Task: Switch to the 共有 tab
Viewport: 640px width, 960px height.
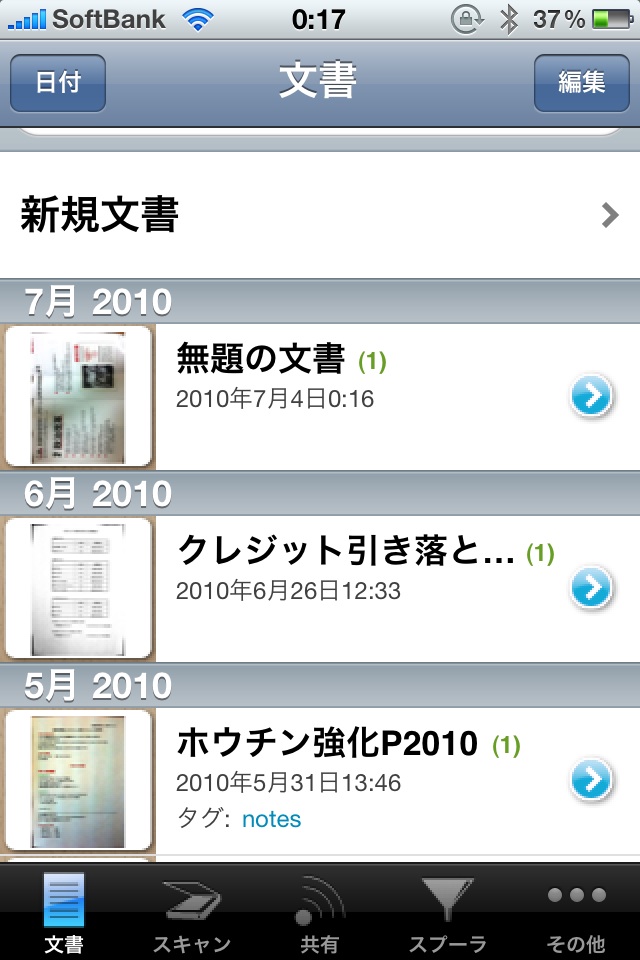Action: click(x=320, y=912)
